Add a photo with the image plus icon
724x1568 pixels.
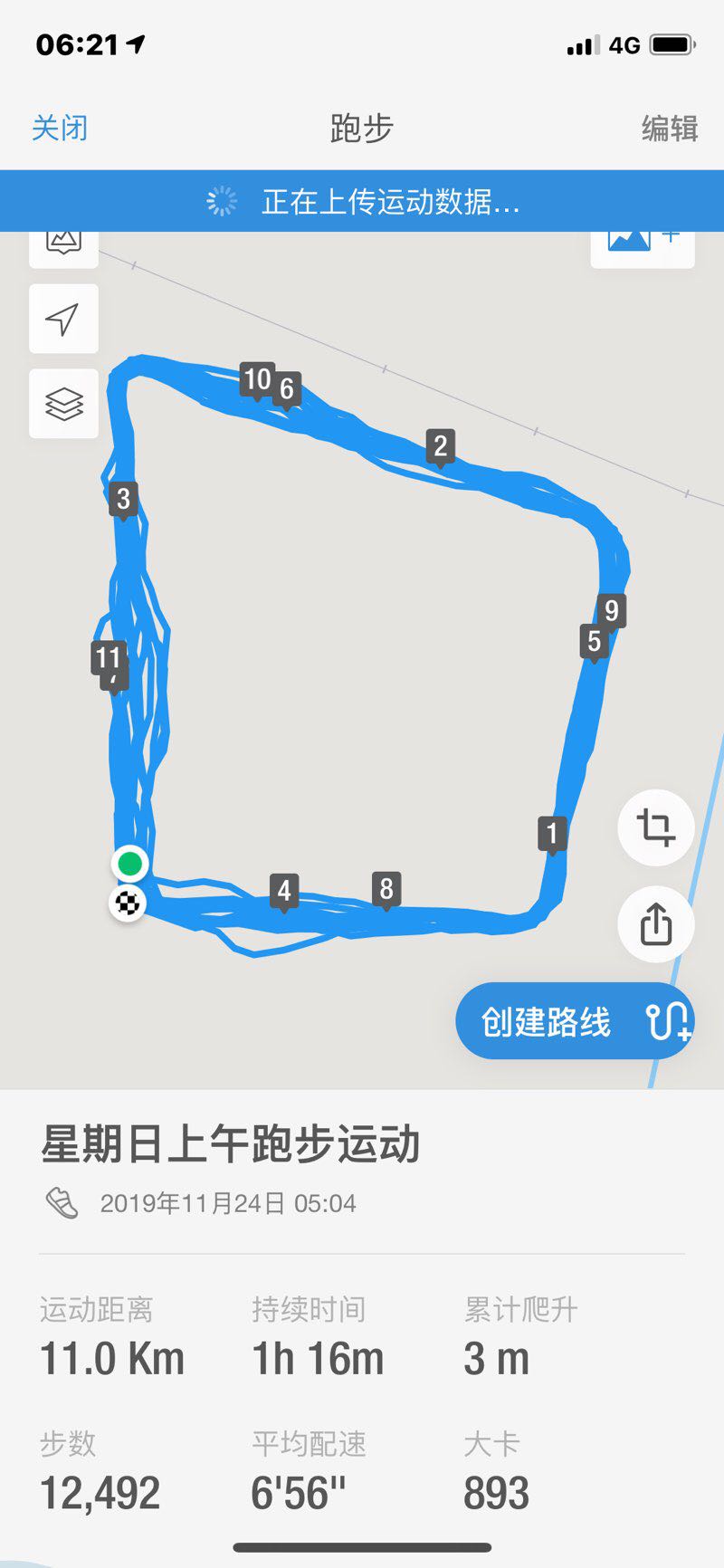coord(643,245)
